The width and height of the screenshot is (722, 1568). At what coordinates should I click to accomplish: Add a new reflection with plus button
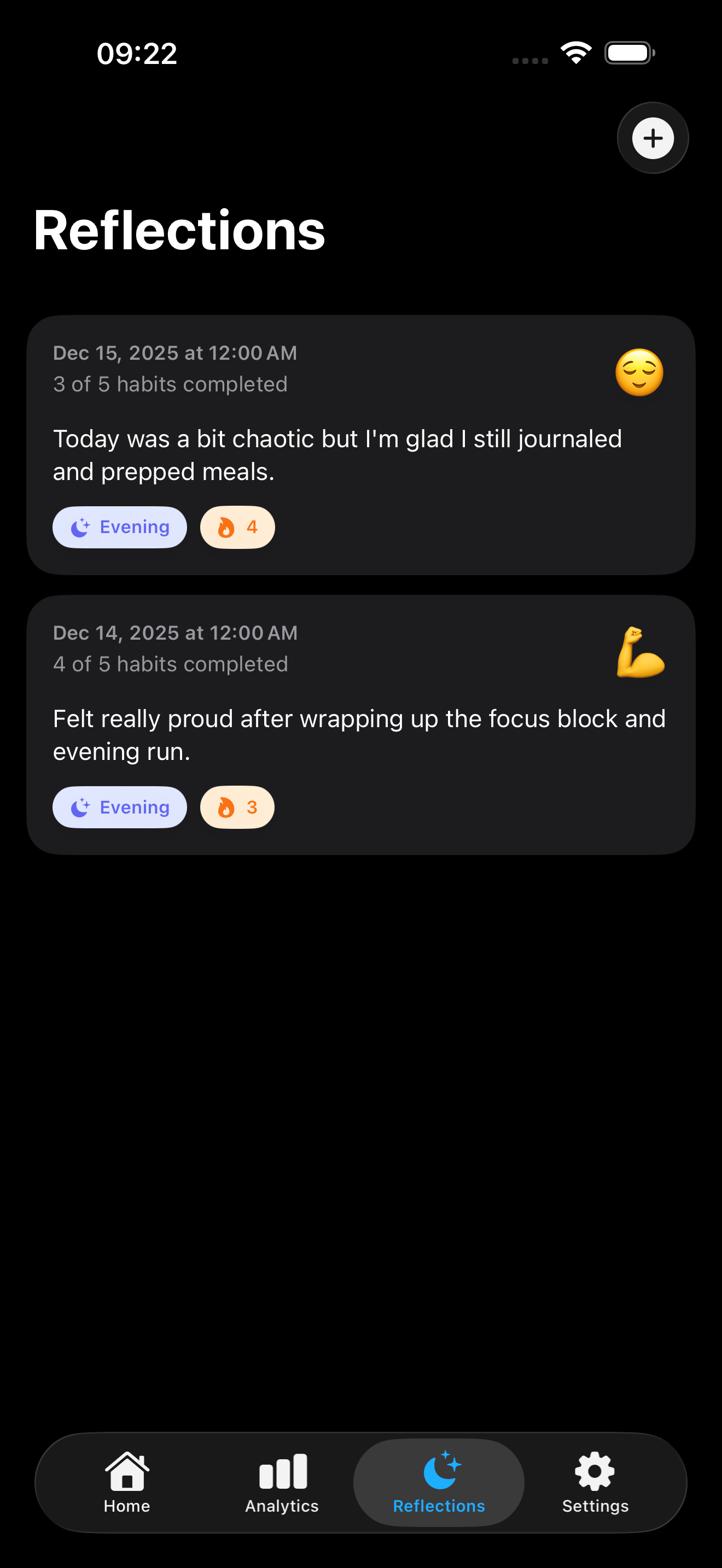(x=653, y=138)
